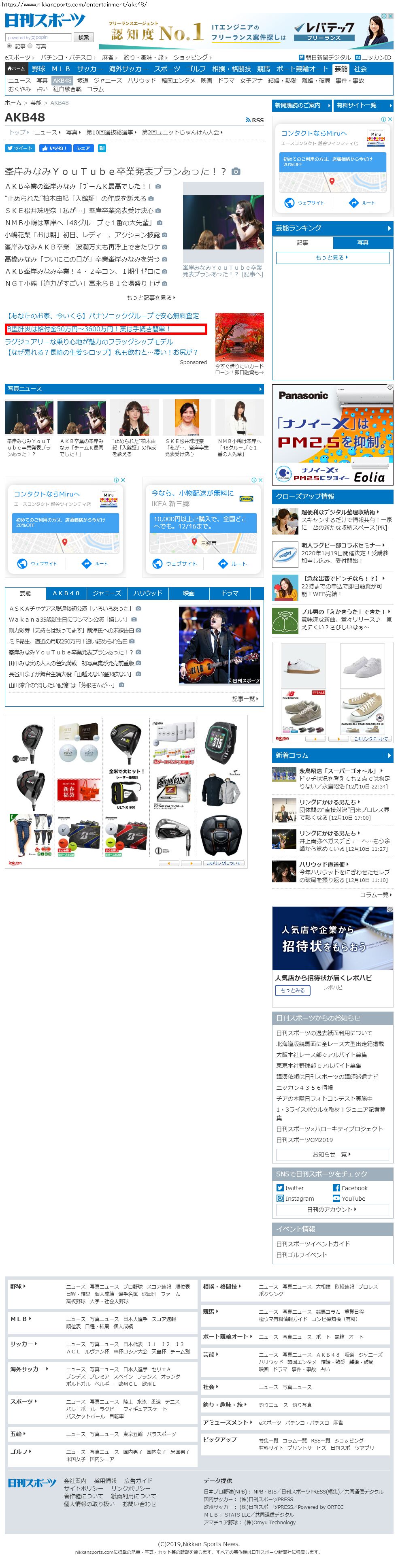Open the ジャニーズ sub-category link

[108, 80]
